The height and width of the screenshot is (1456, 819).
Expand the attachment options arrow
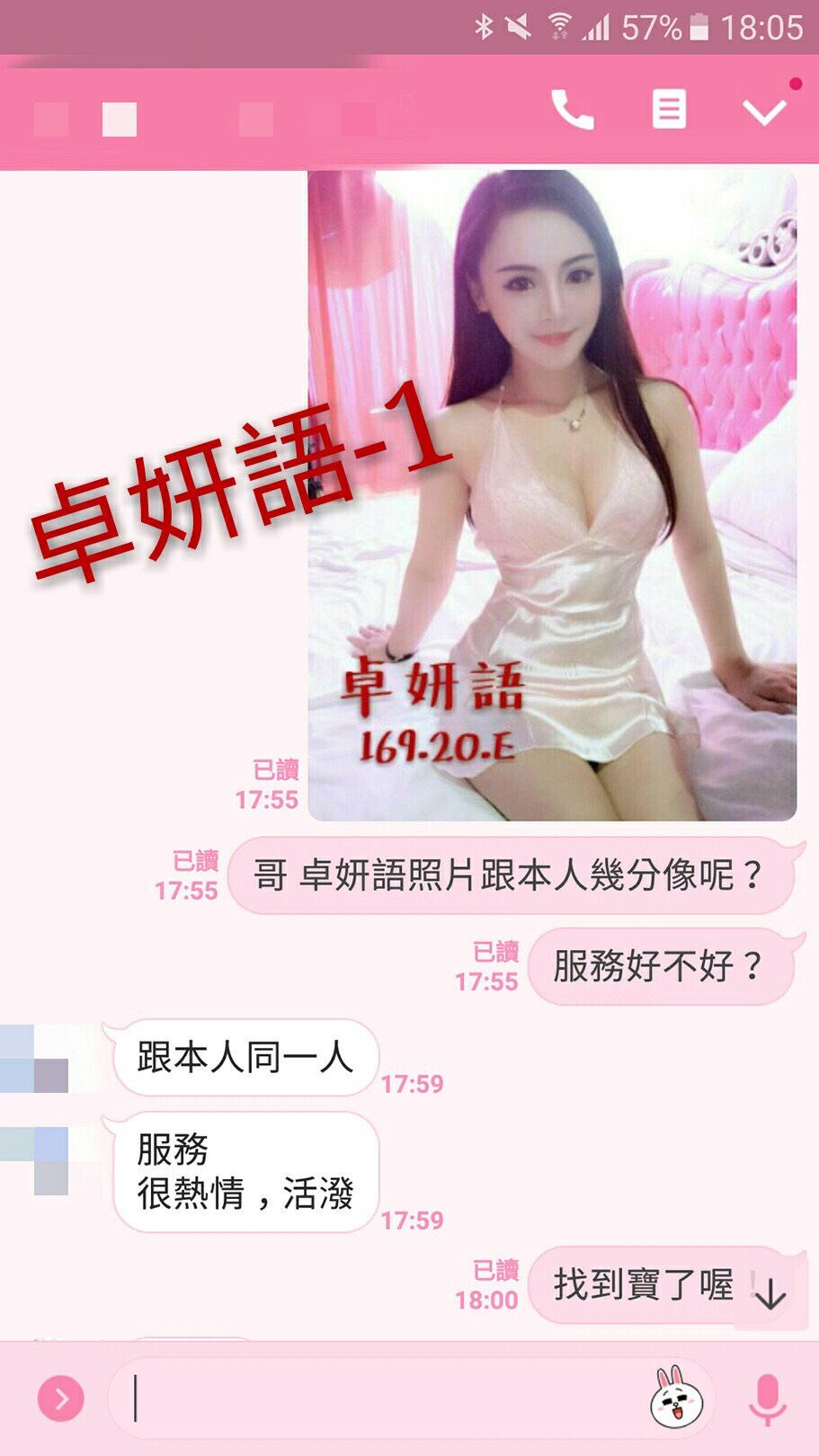coord(61,1399)
